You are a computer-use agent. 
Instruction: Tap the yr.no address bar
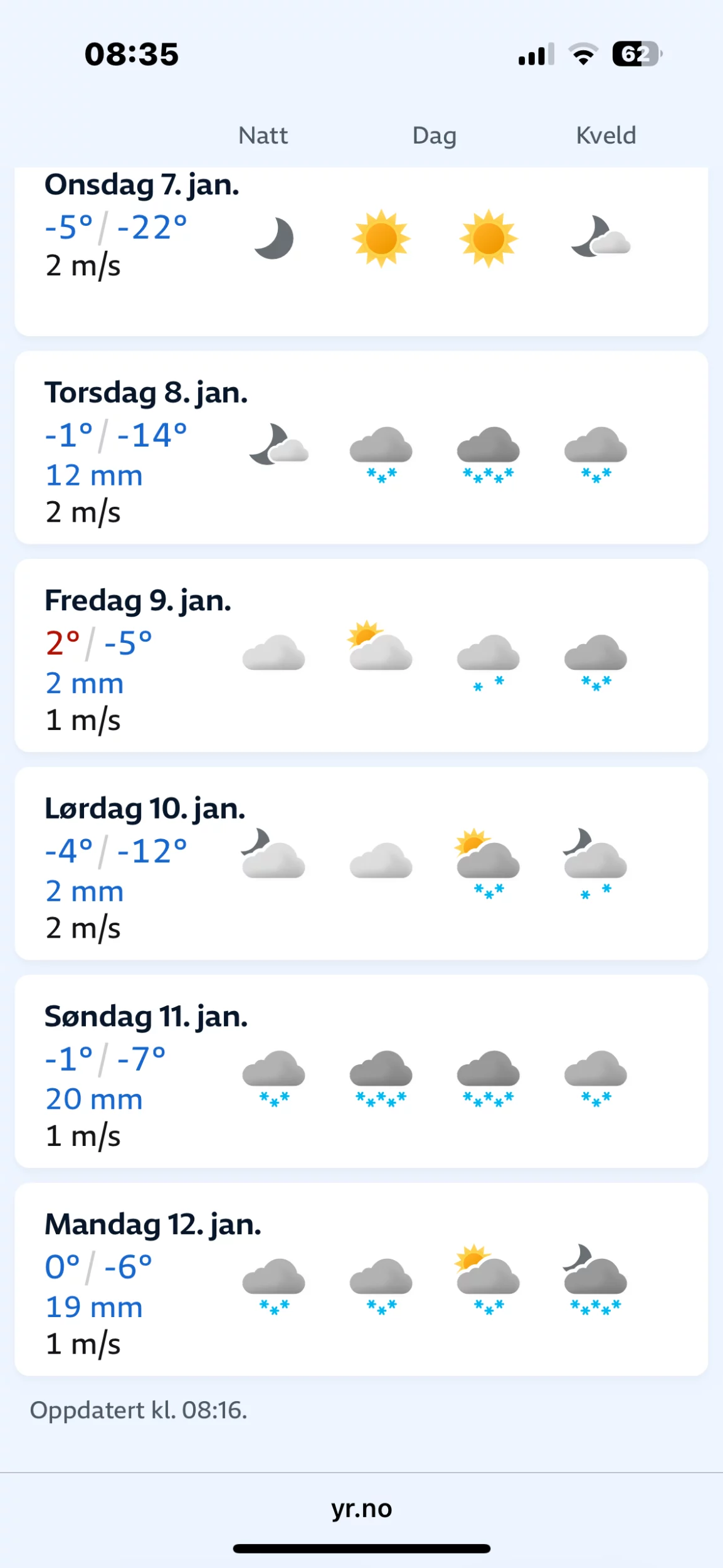click(x=361, y=1508)
